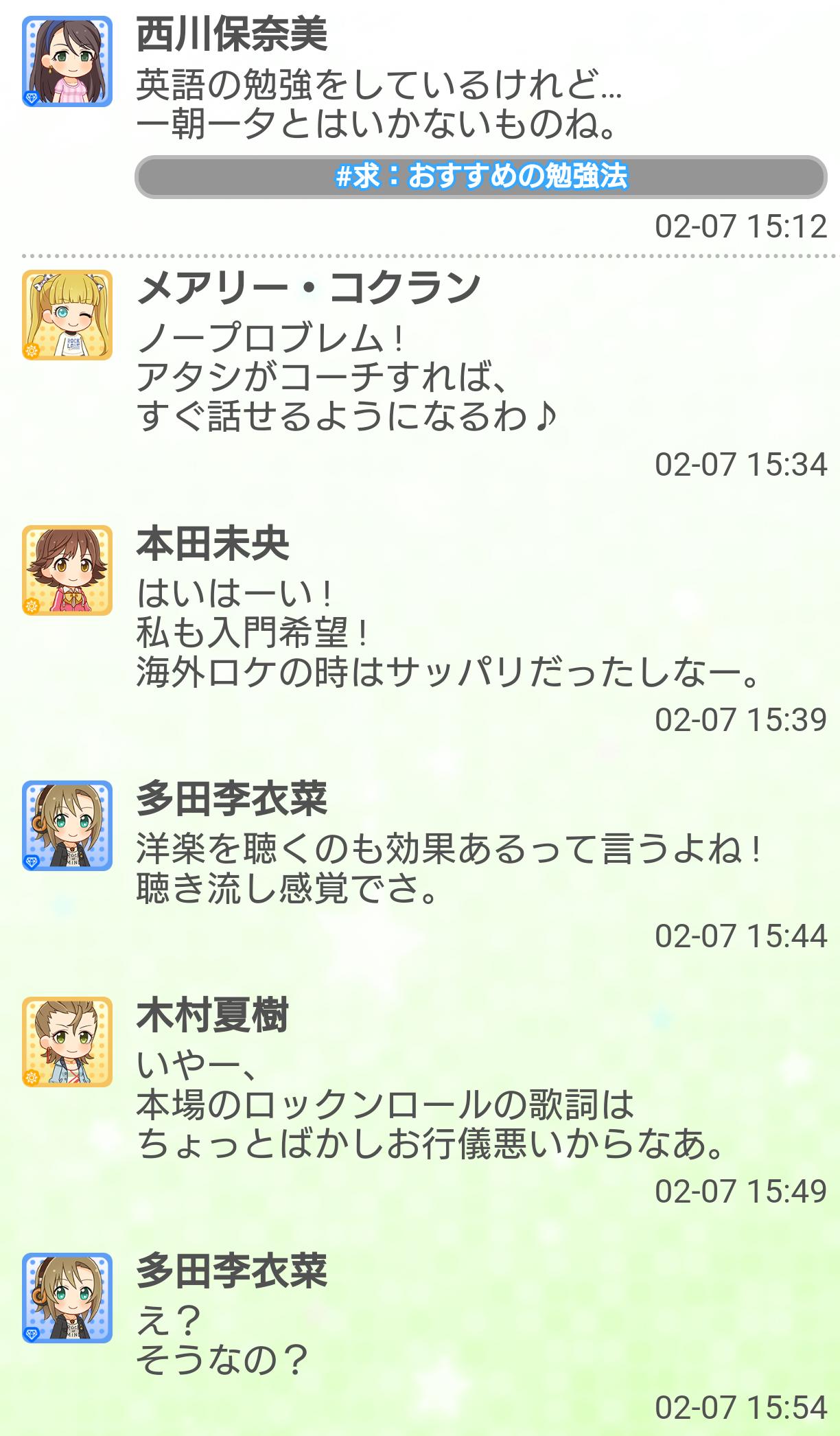Tap メアリー・コクラン's profile icon
Viewport: 840px width, 1436px height.
coord(67,315)
